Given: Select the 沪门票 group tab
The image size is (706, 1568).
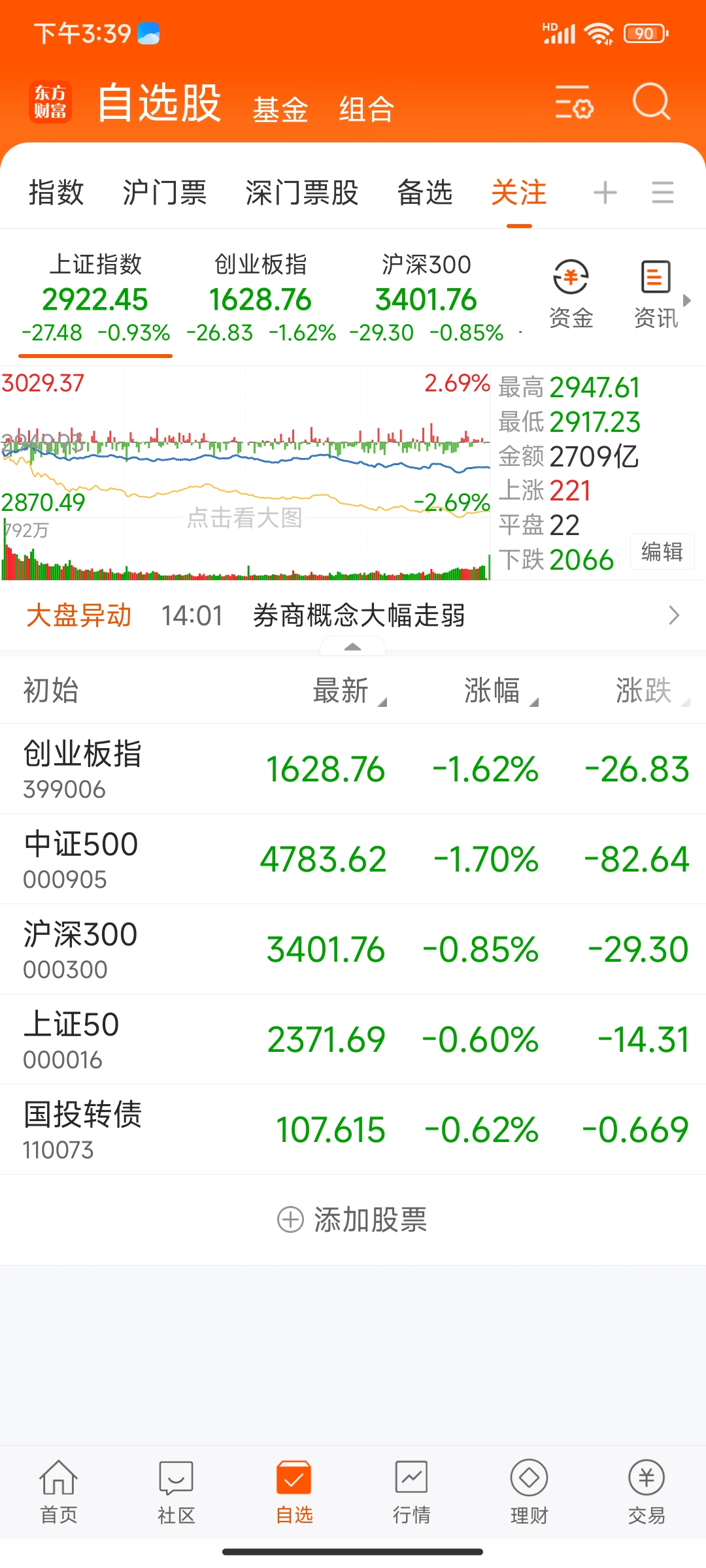Looking at the screenshot, I should click(x=165, y=193).
